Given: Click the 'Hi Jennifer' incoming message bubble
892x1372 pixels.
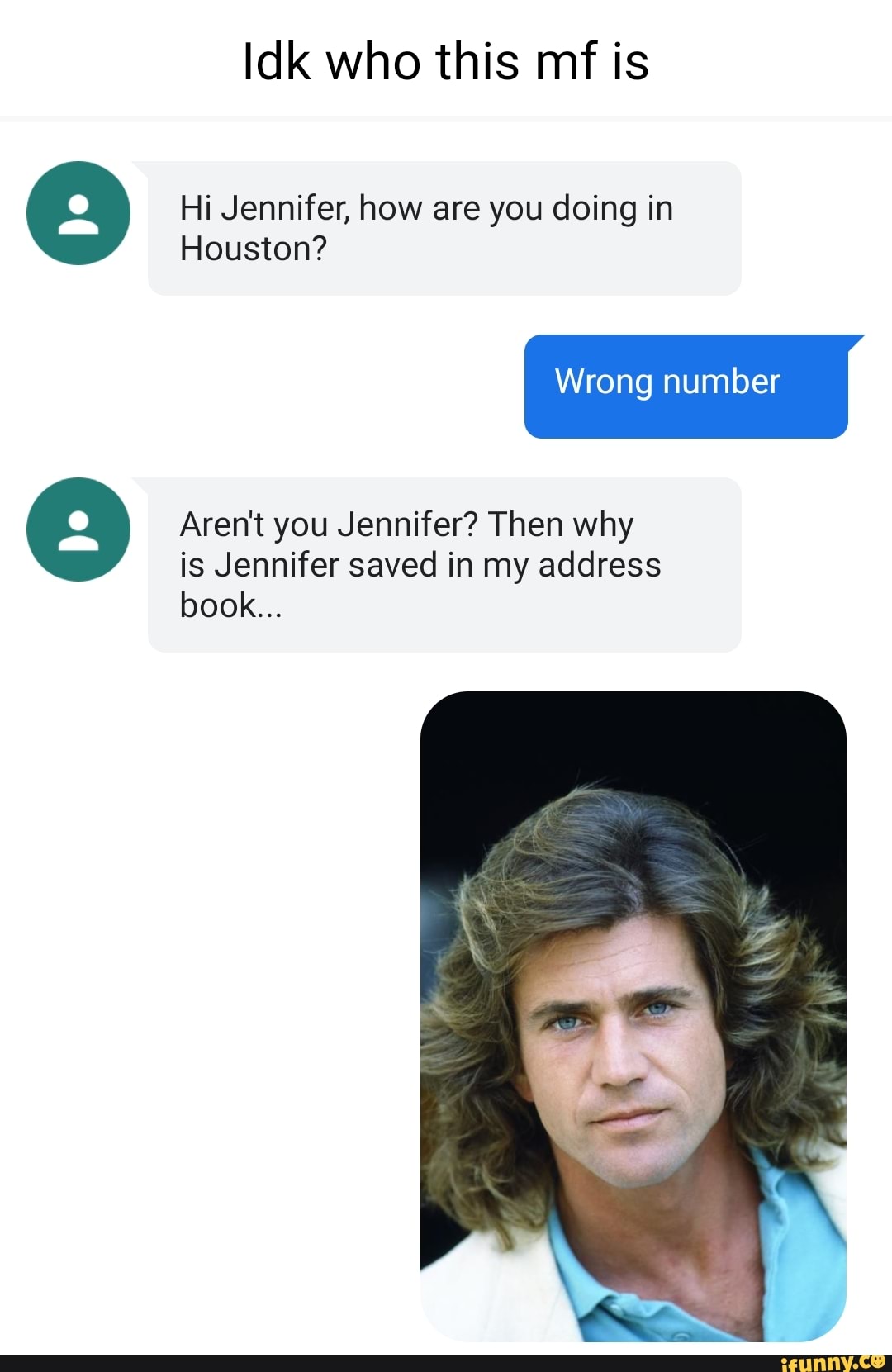Looking at the screenshot, I should pos(446,227).
